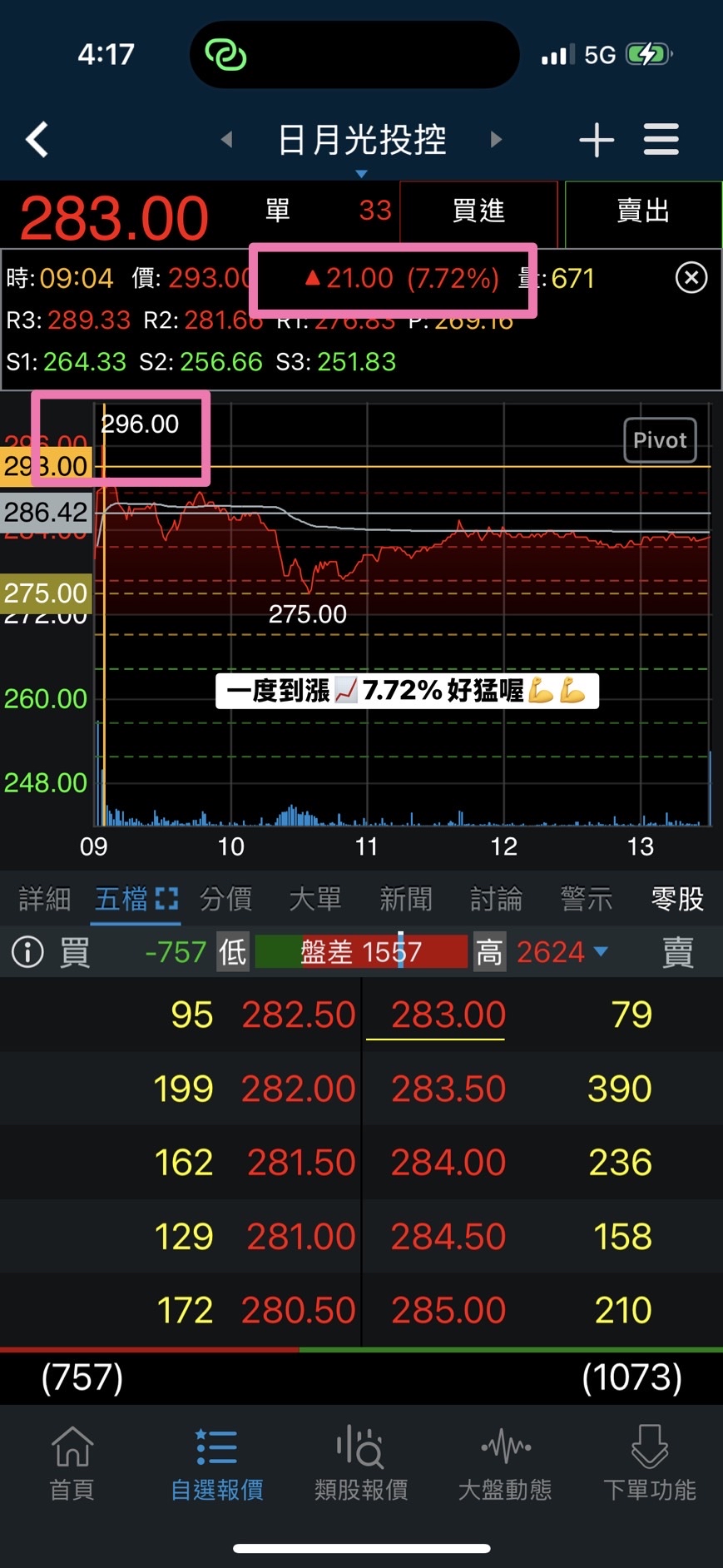Switch to the next stock with right triangle
This screenshot has width=723, height=1568.
[x=497, y=139]
